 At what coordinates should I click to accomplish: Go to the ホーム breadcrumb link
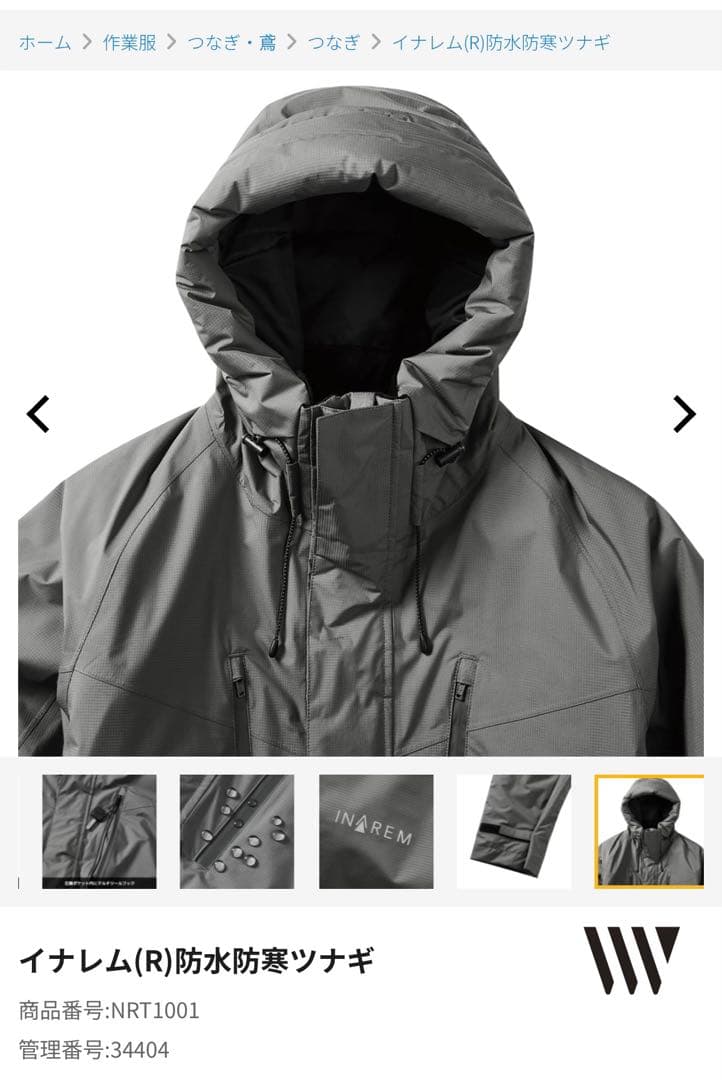(45, 42)
